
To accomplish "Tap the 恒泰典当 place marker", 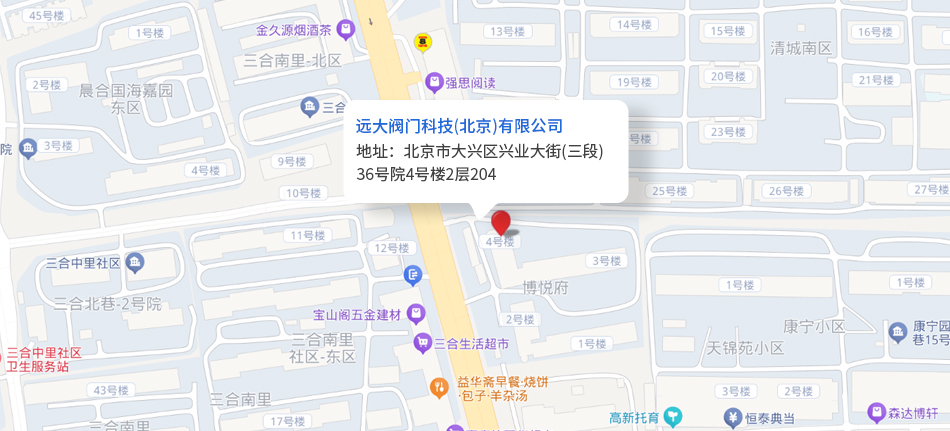I will (x=730, y=417).
